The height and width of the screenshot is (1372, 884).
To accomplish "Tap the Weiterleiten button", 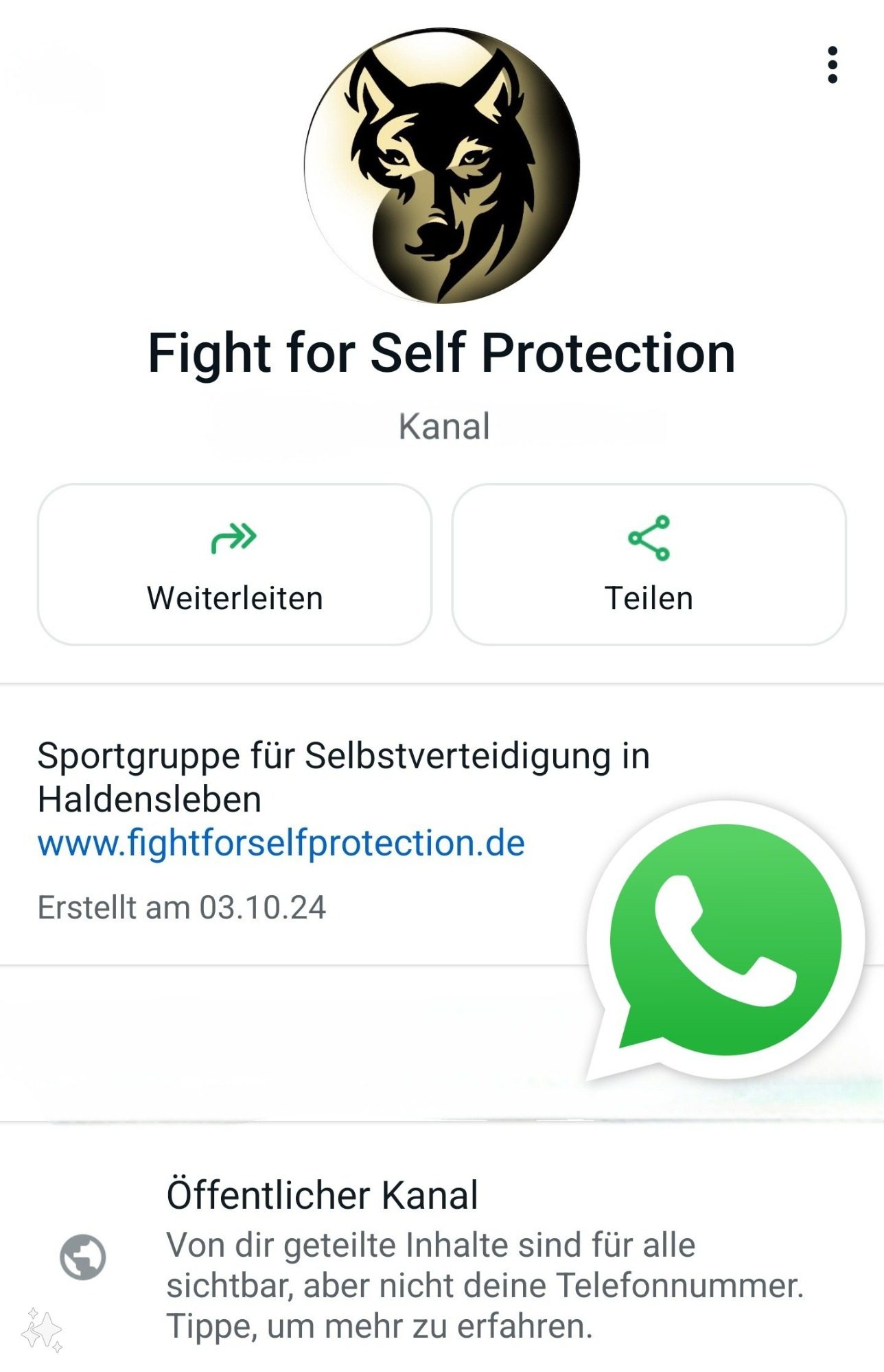I will 235,564.
